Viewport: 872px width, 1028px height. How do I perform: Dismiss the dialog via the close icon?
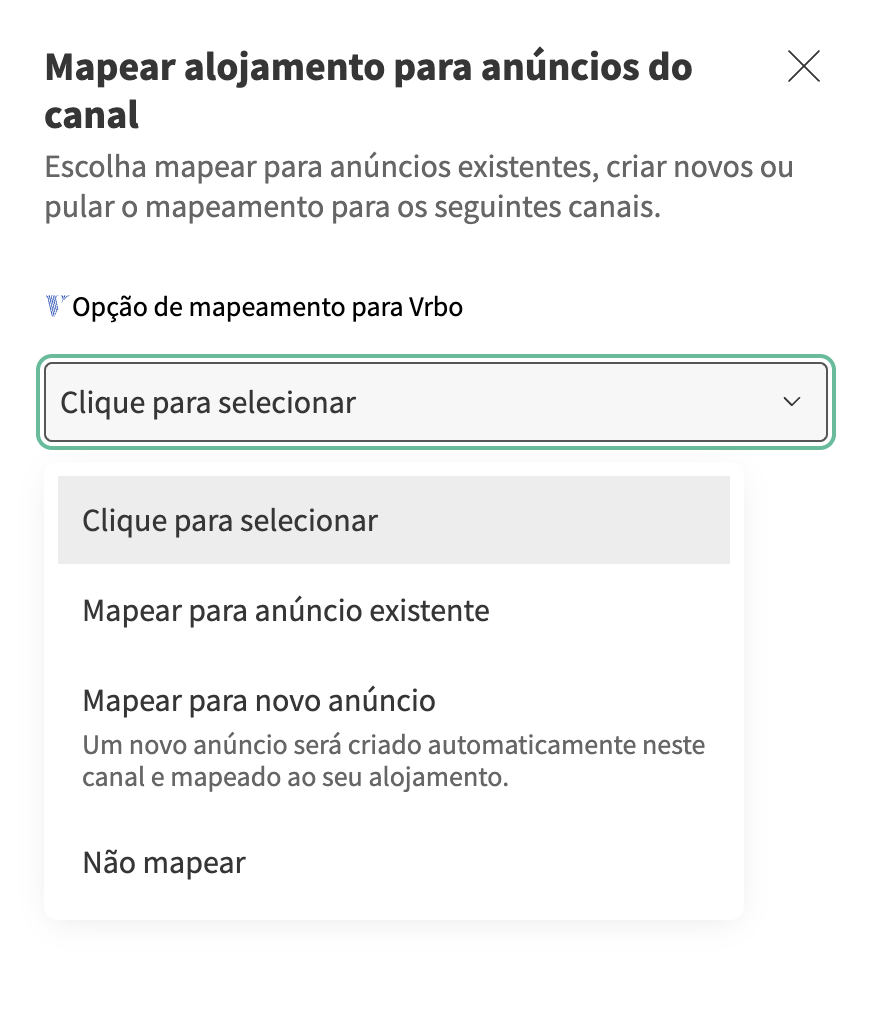tap(804, 67)
